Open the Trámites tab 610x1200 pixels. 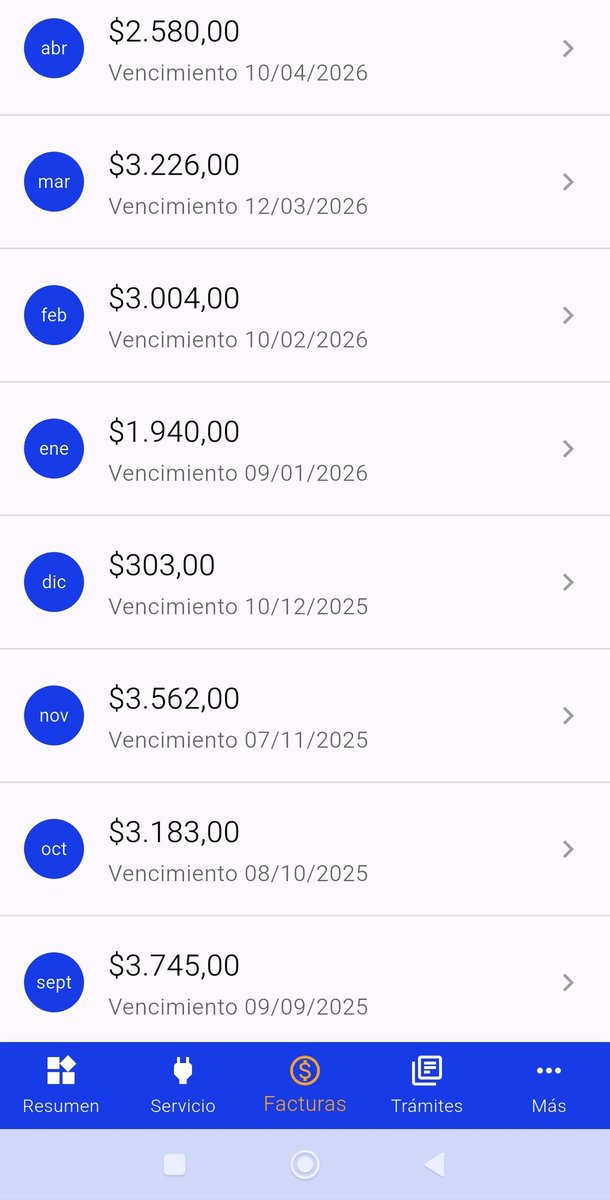[x=427, y=1086]
